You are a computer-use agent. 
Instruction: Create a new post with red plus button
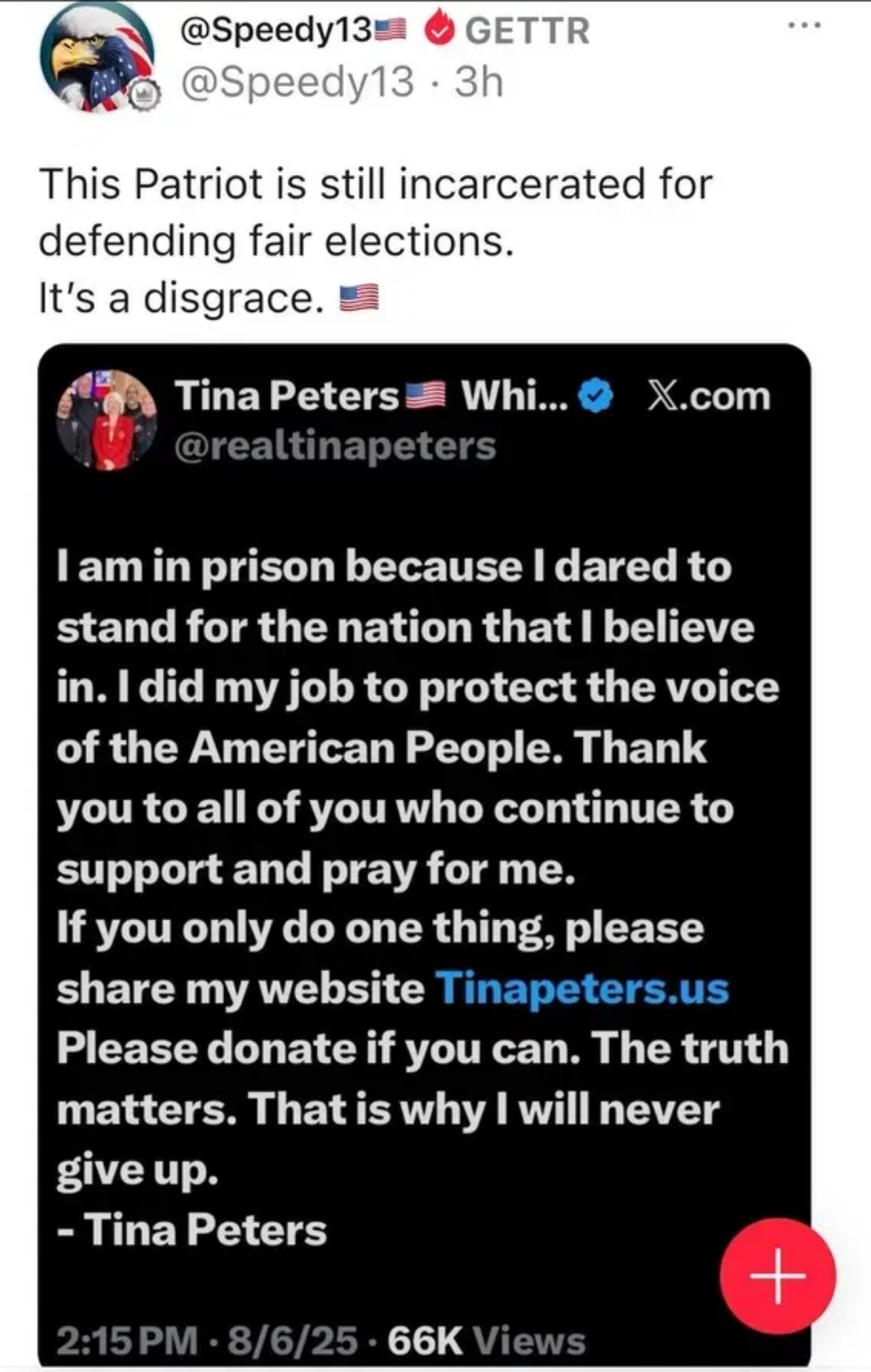point(777,1276)
